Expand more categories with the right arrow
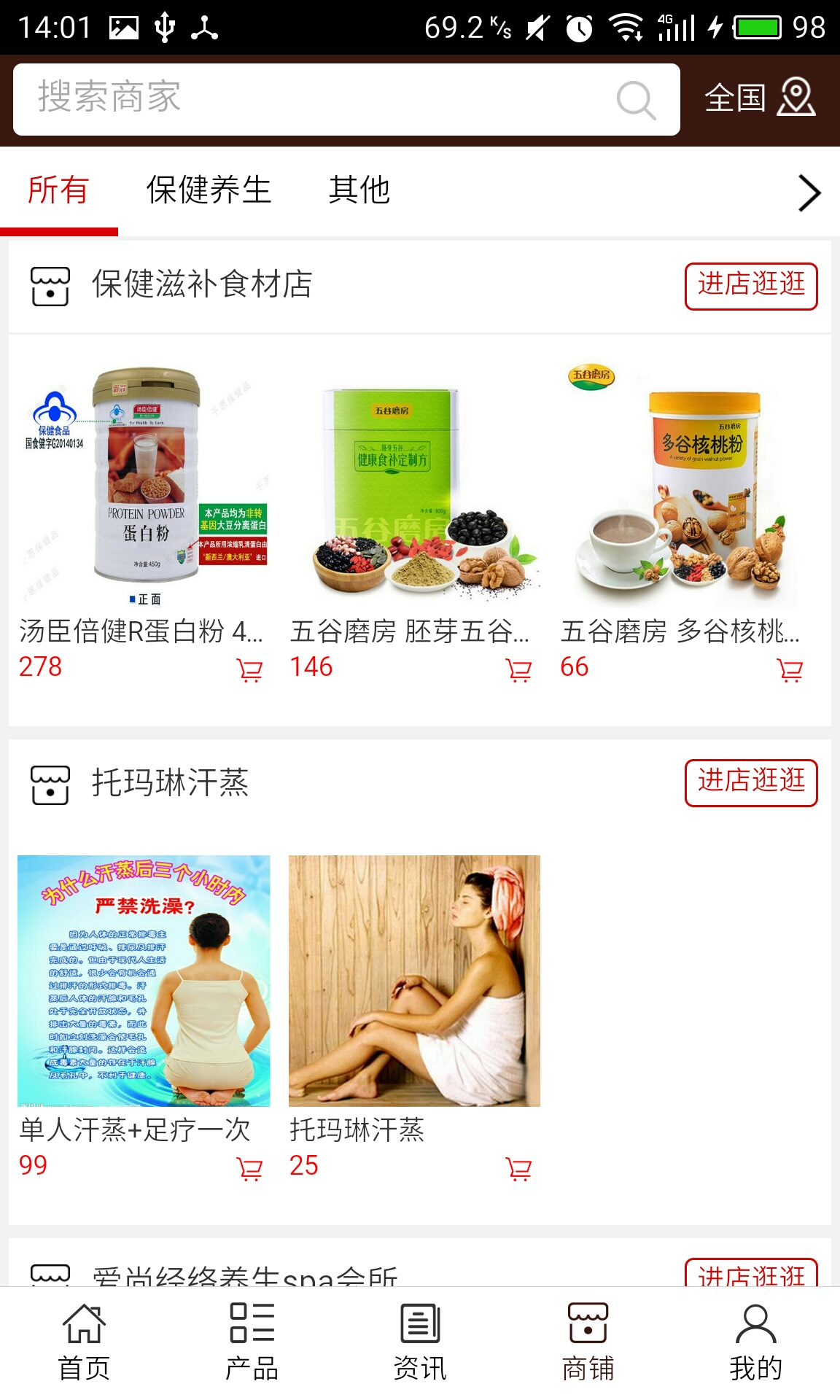 [809, 193]
